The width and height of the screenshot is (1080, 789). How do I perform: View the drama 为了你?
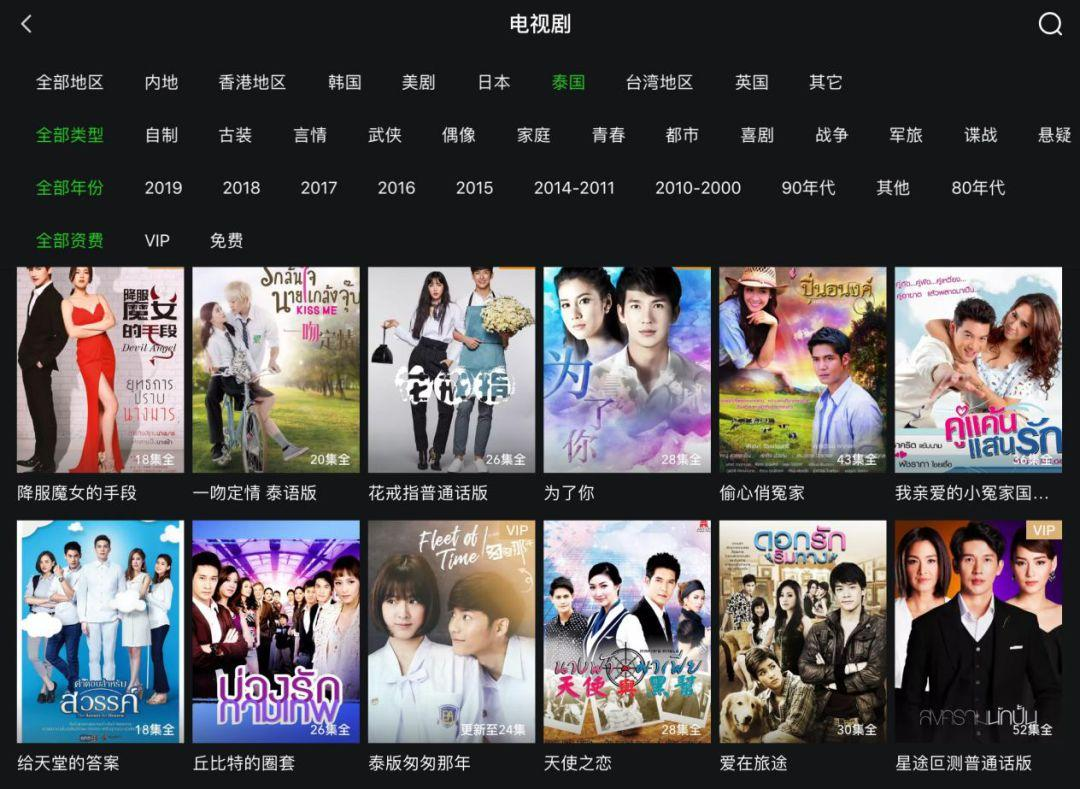pos(627,370)
